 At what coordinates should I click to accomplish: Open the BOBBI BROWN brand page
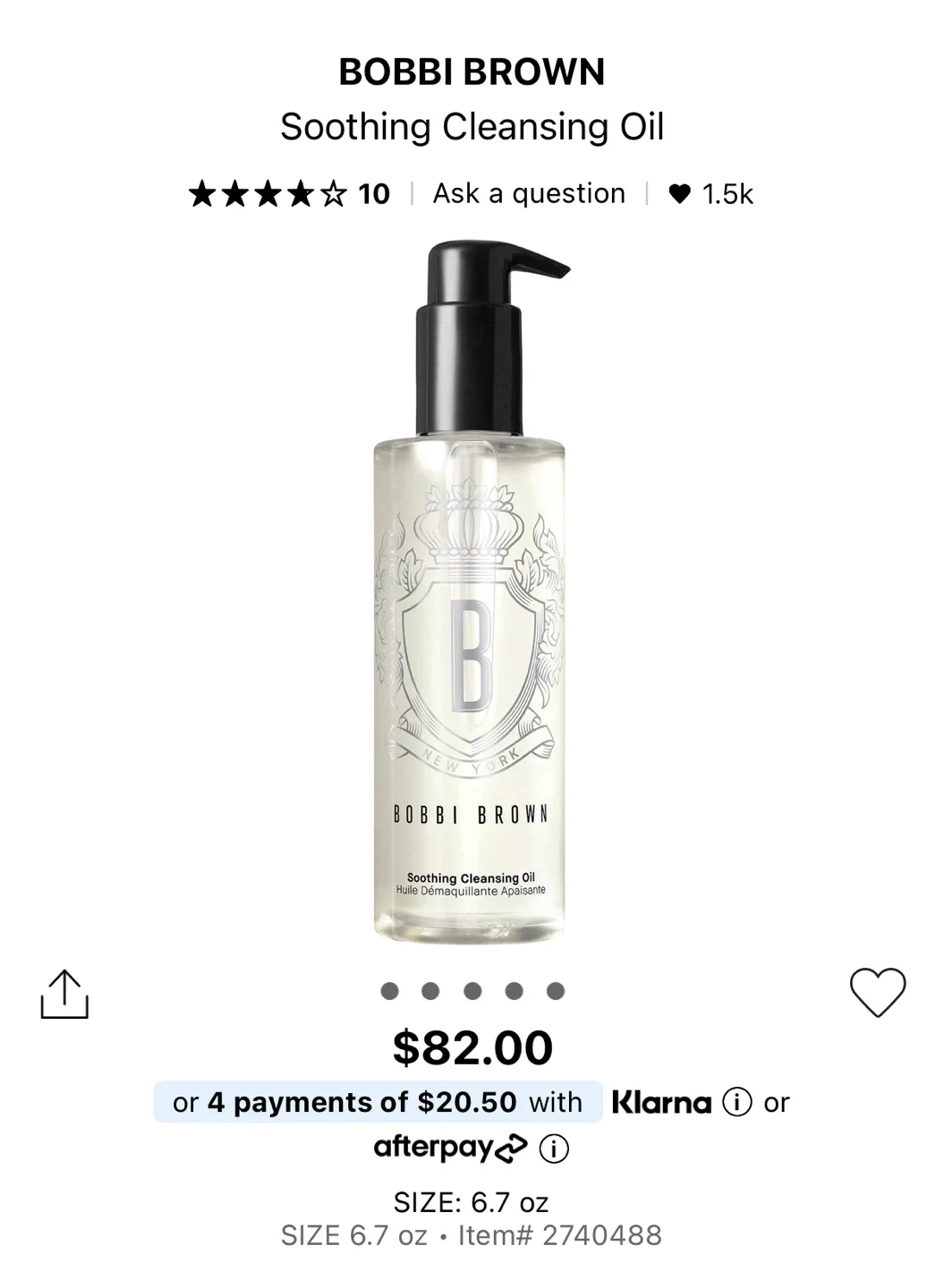472,70
